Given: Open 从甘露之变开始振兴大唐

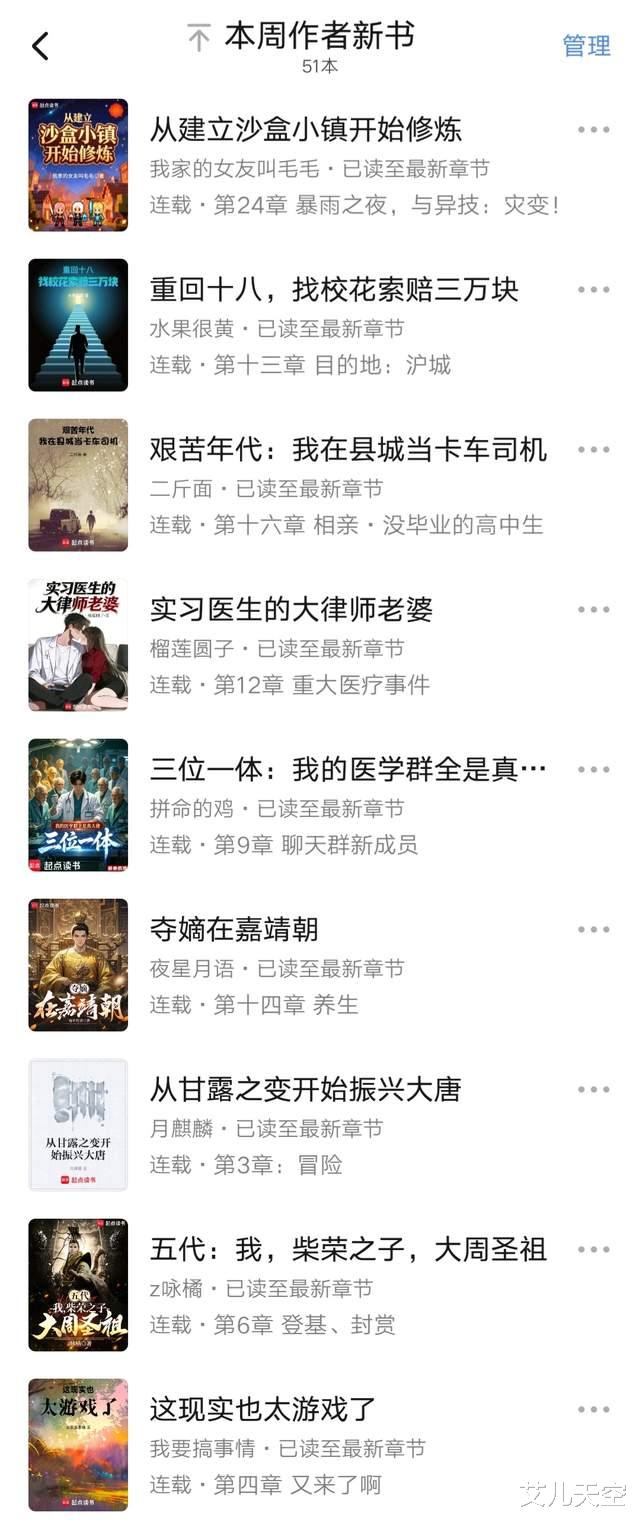Looking at the screenshot, I should click(x=305, y=1090).
